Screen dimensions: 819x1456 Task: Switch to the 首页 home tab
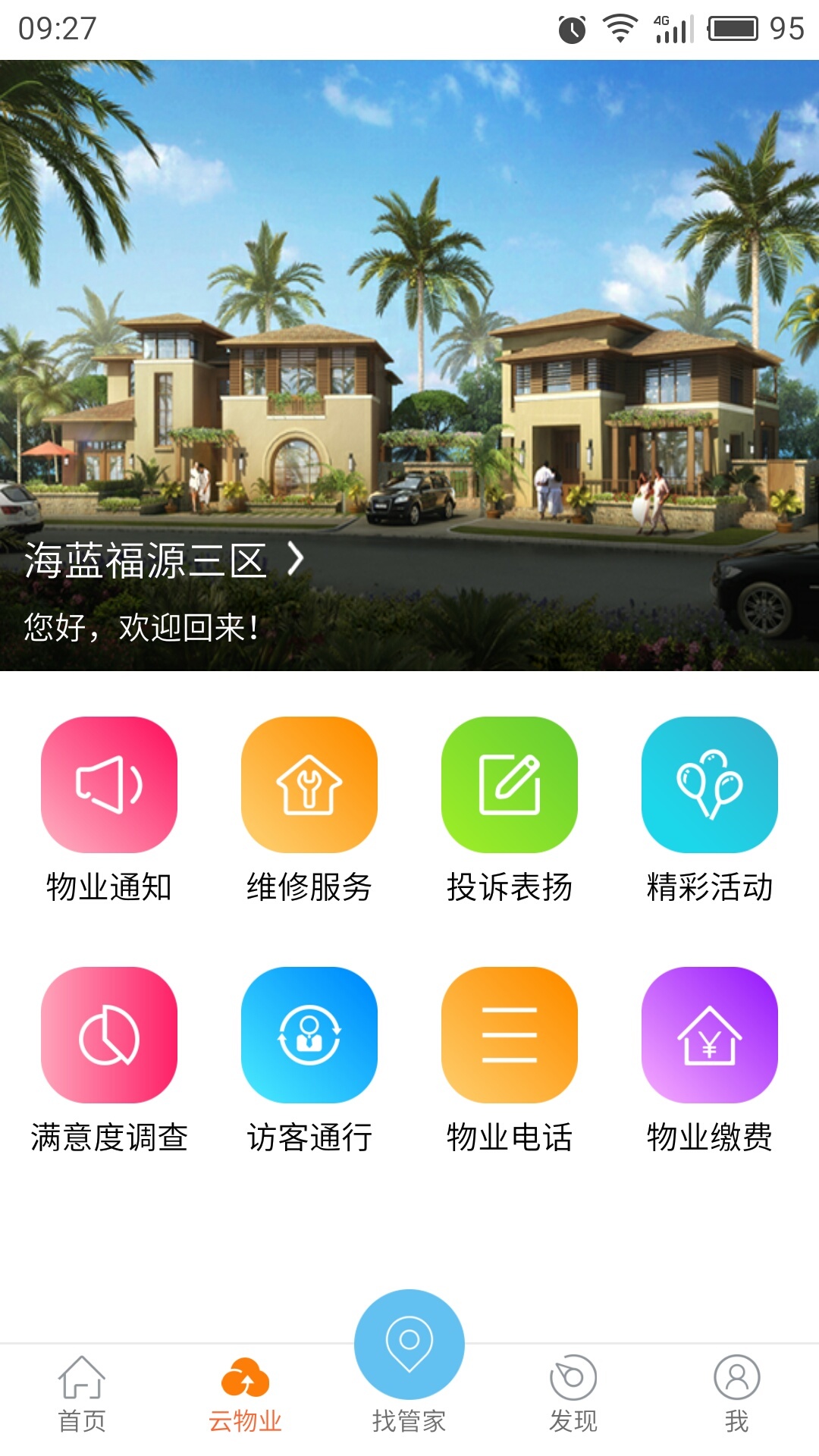tap(82, 1395)
